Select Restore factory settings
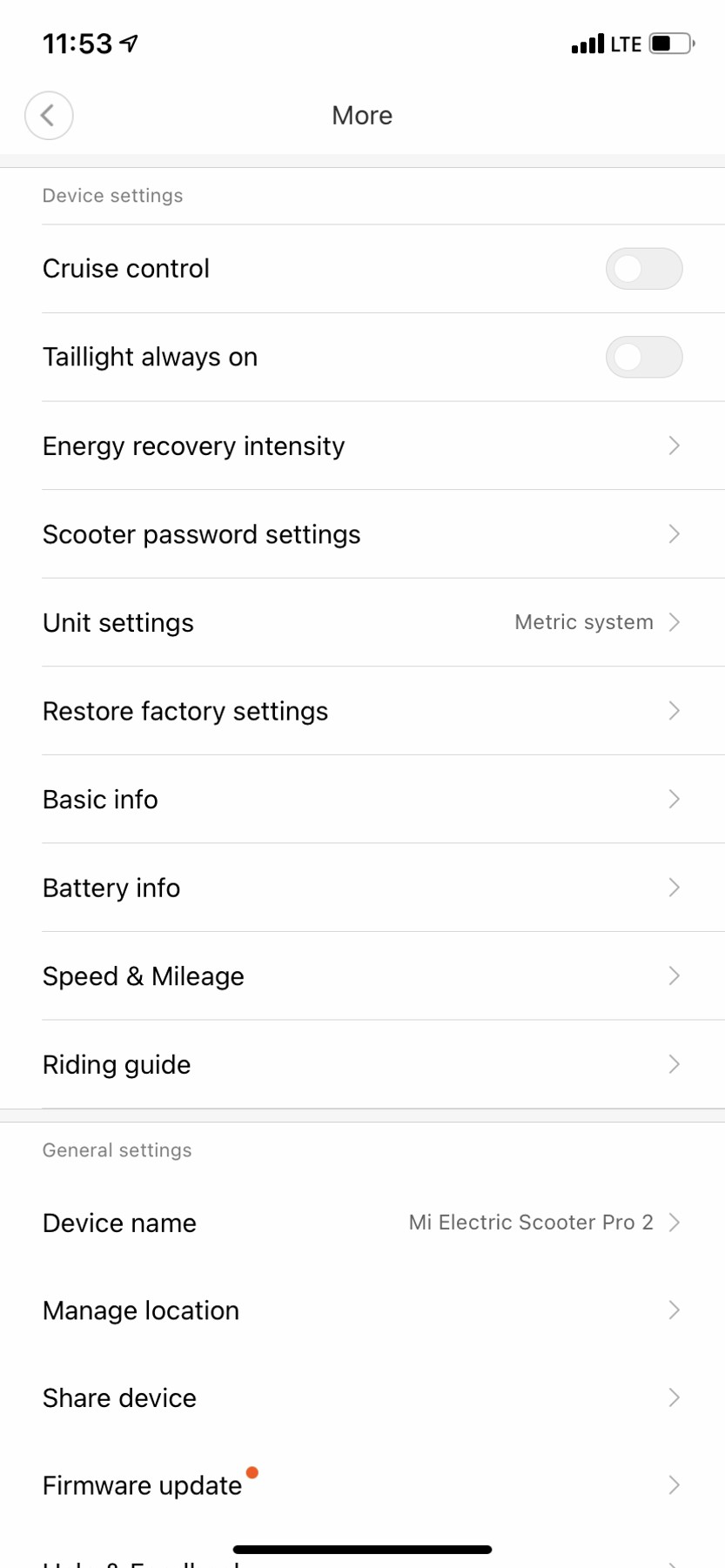725x1568 pixels. [x=362, y=711]
